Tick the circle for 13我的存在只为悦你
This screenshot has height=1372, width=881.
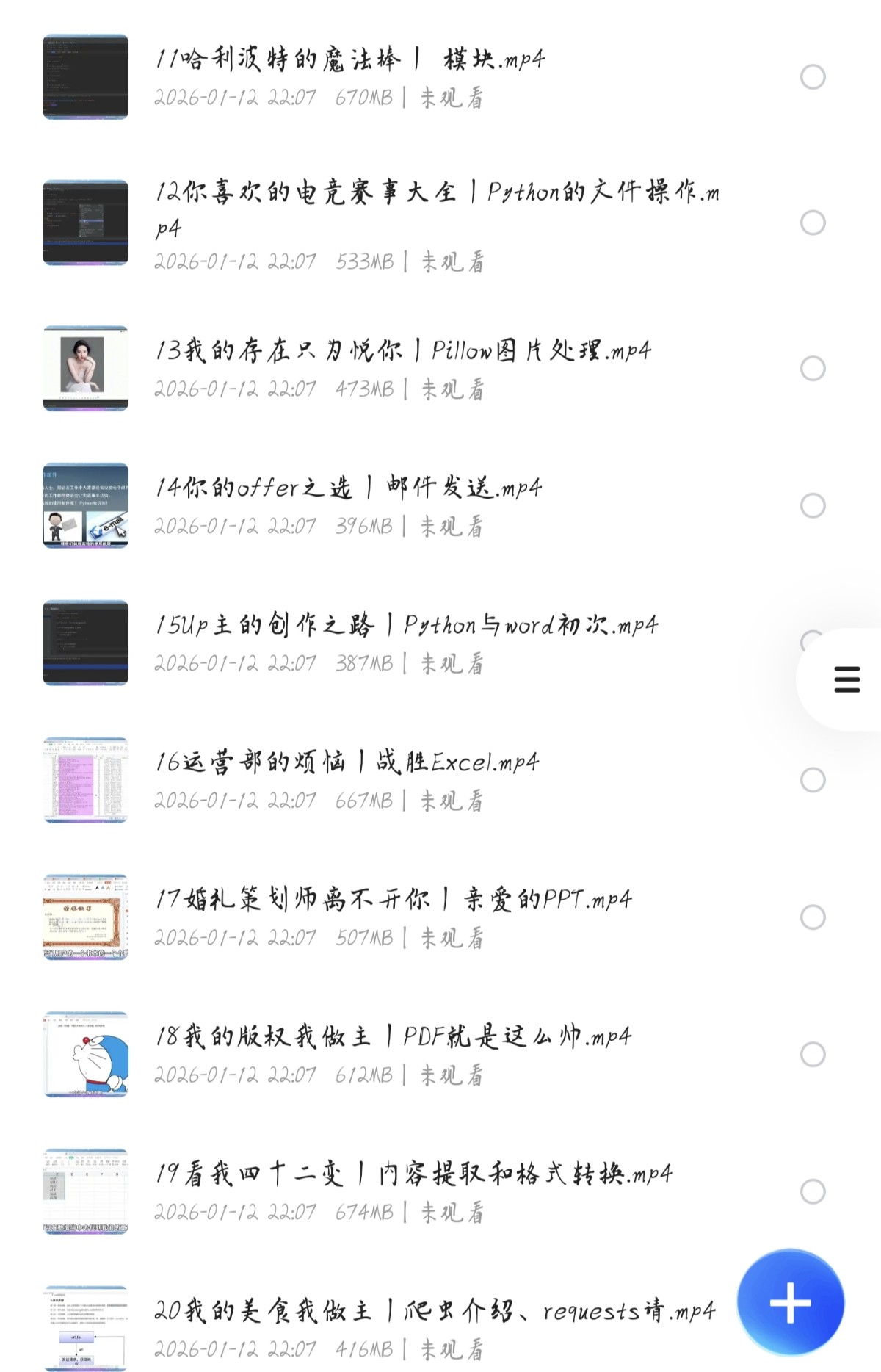pyautogui.click(x=813, y=368)
